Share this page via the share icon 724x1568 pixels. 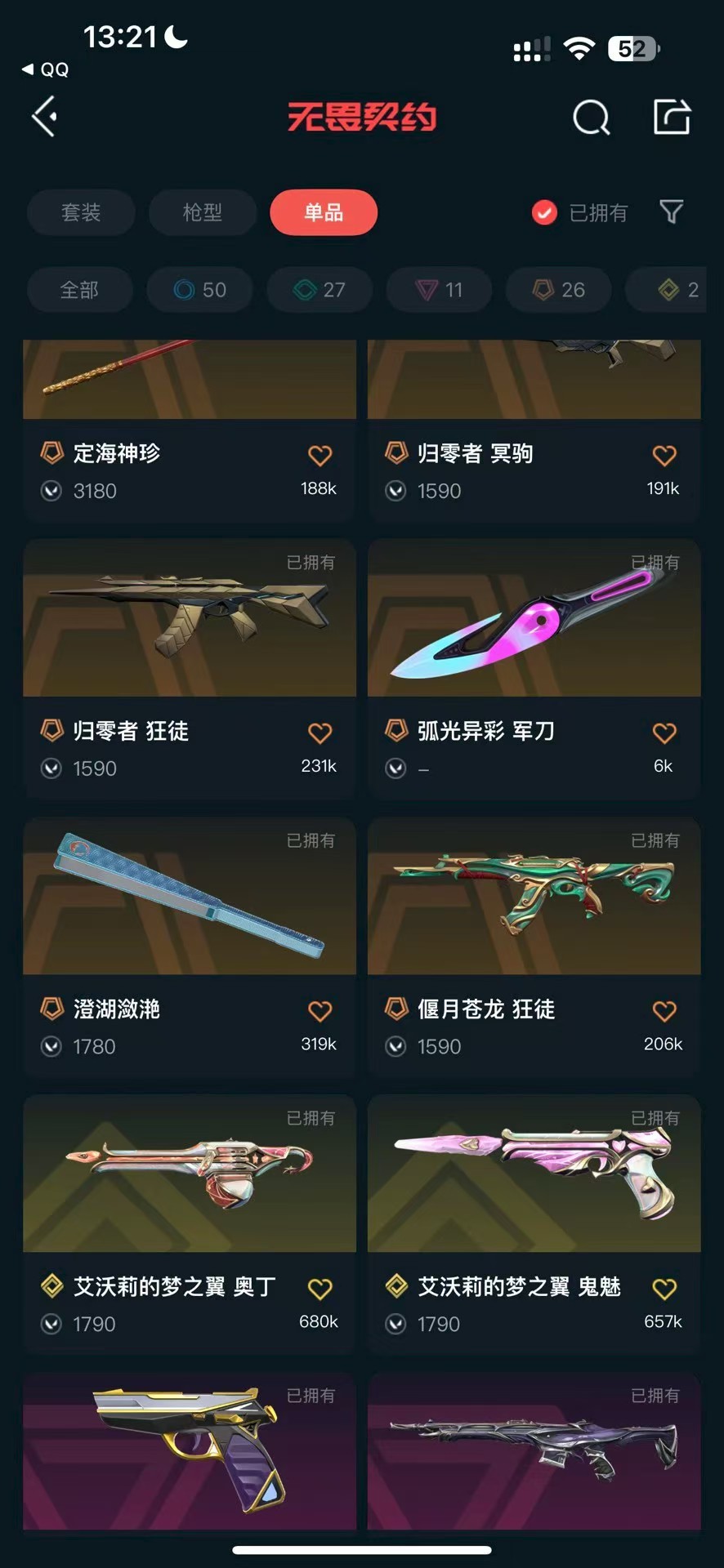click(x=672, y=117)
